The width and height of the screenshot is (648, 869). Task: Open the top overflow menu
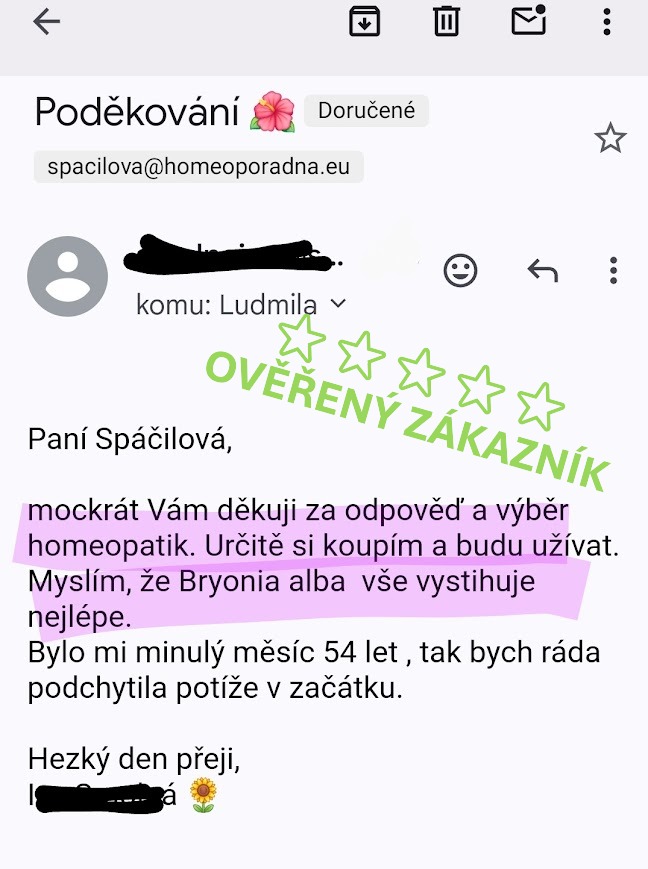point(607,21)
